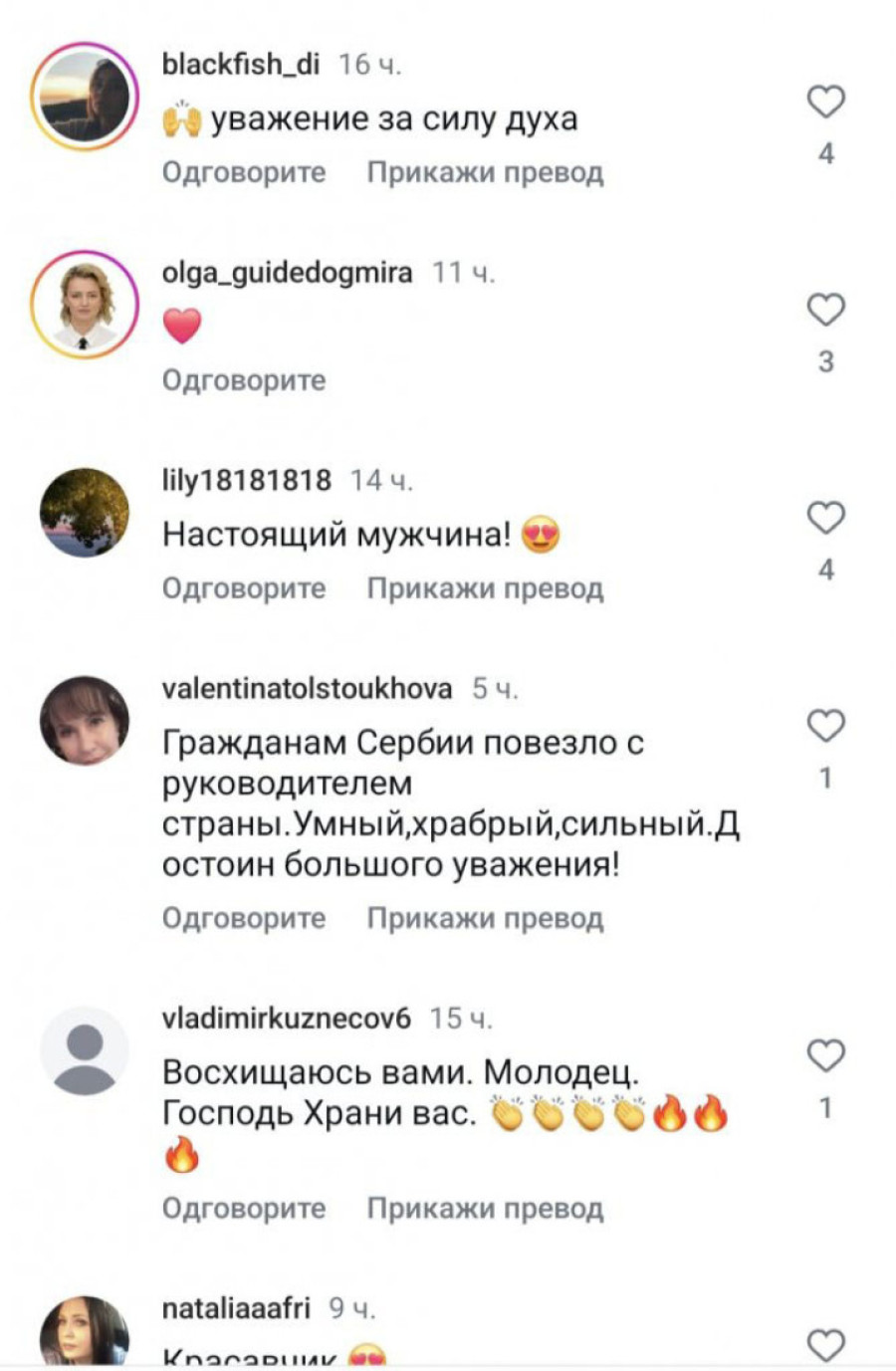Like the comment by blackfish_di

pyautogui.click(x=825, y=102)
